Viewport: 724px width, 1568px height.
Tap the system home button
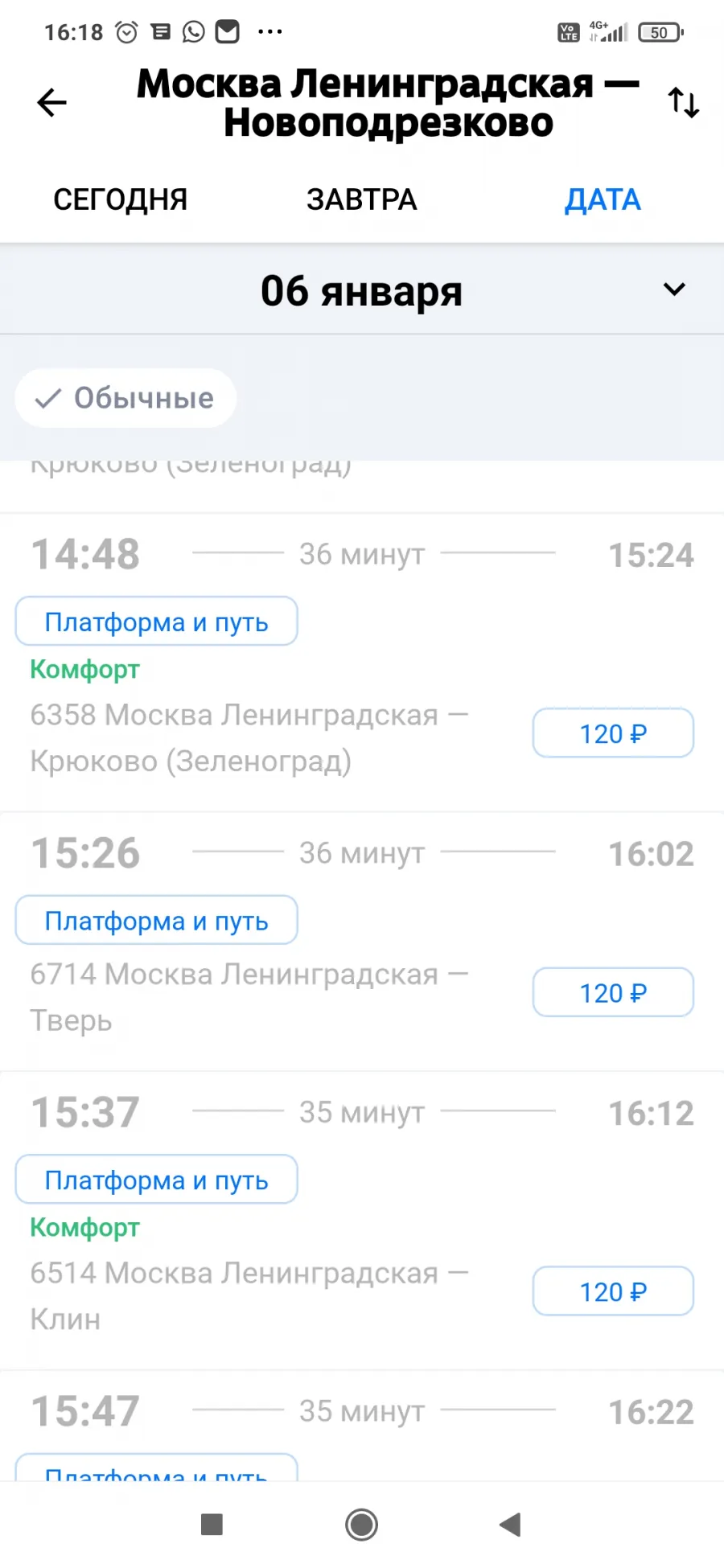(x=361, y=1525)
